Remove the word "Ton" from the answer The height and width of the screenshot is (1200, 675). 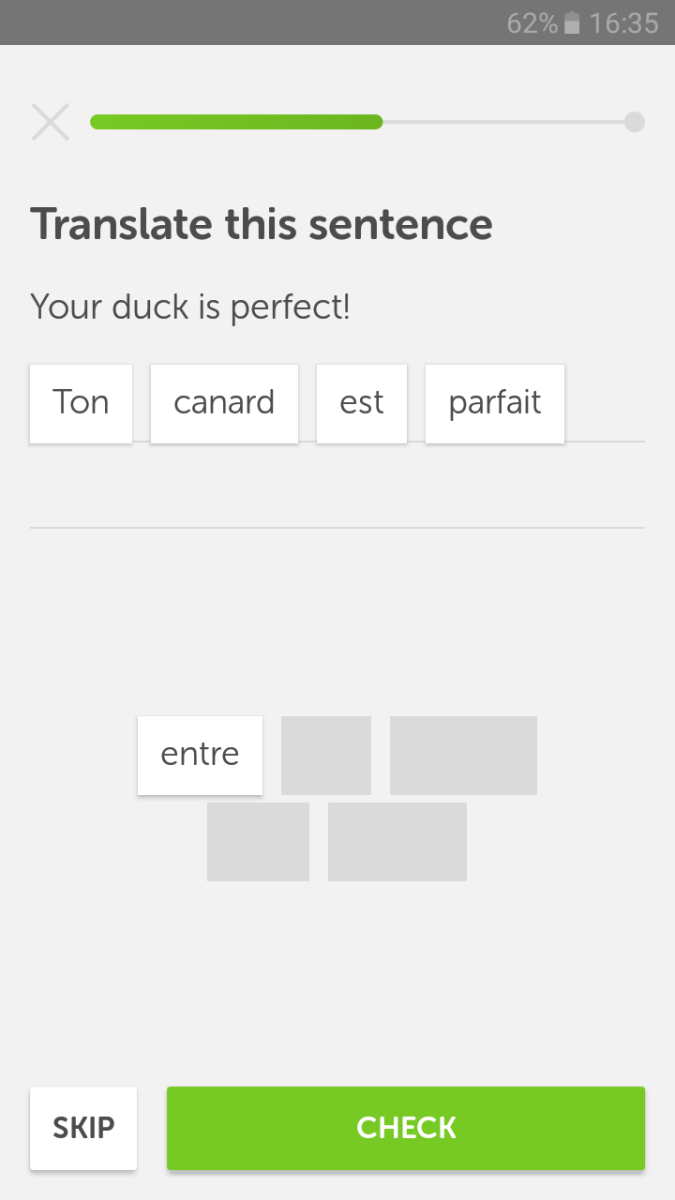[81, 403]
